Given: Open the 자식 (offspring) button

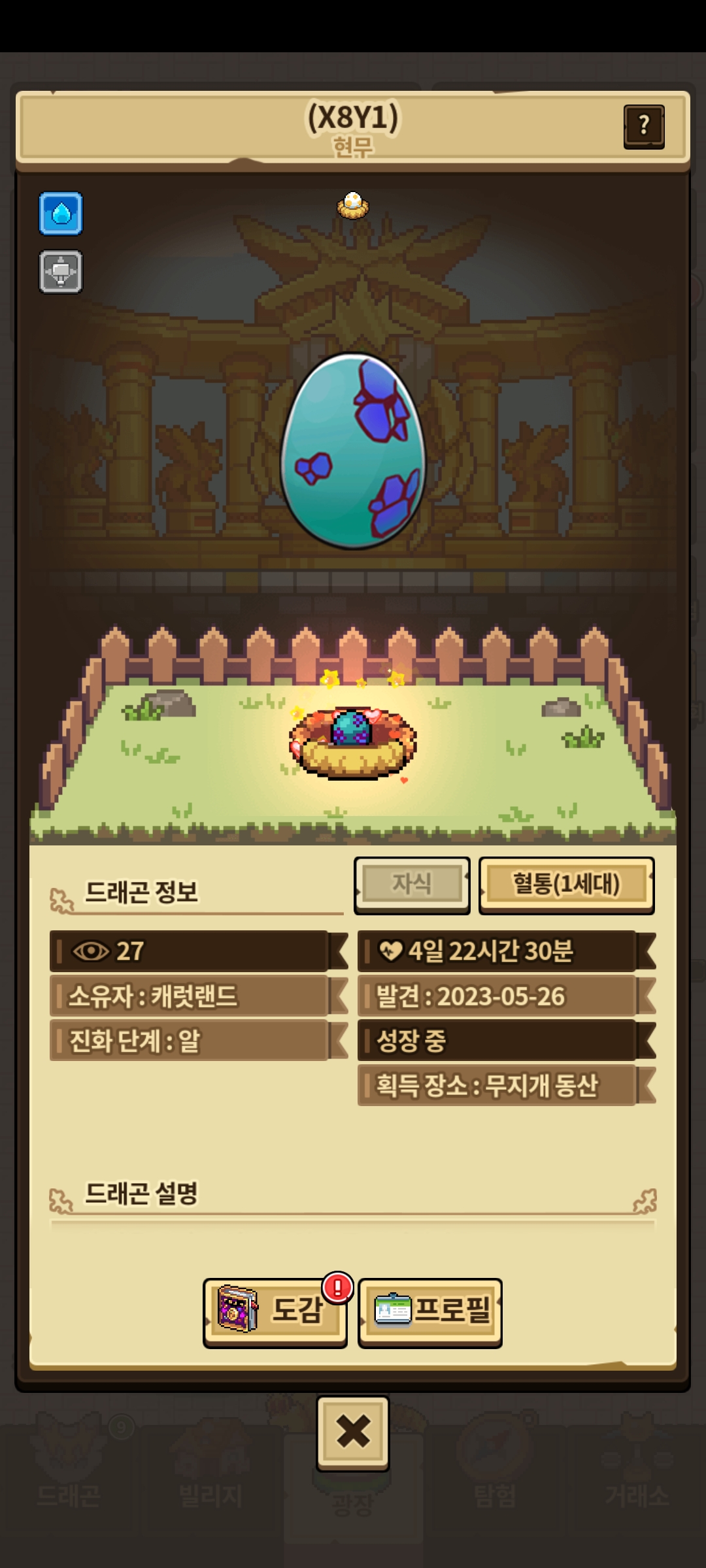Looking at the screenshot, I should (x=412, y=885).
